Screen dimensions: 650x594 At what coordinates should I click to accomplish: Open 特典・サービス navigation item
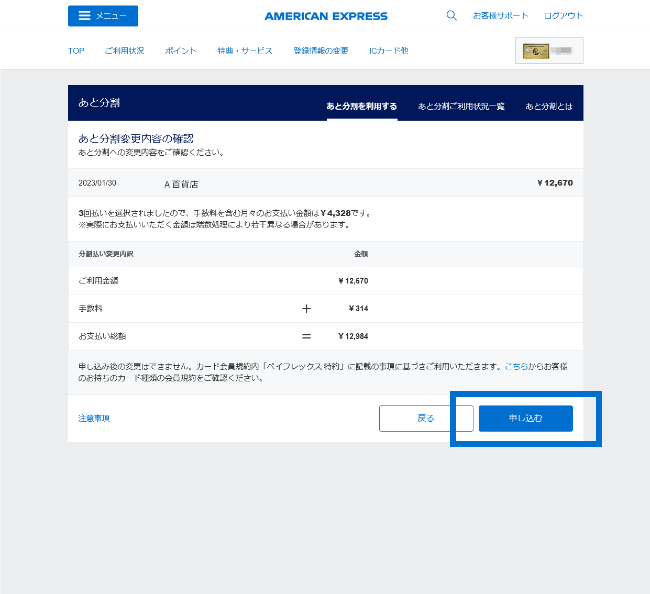point(245,50)
